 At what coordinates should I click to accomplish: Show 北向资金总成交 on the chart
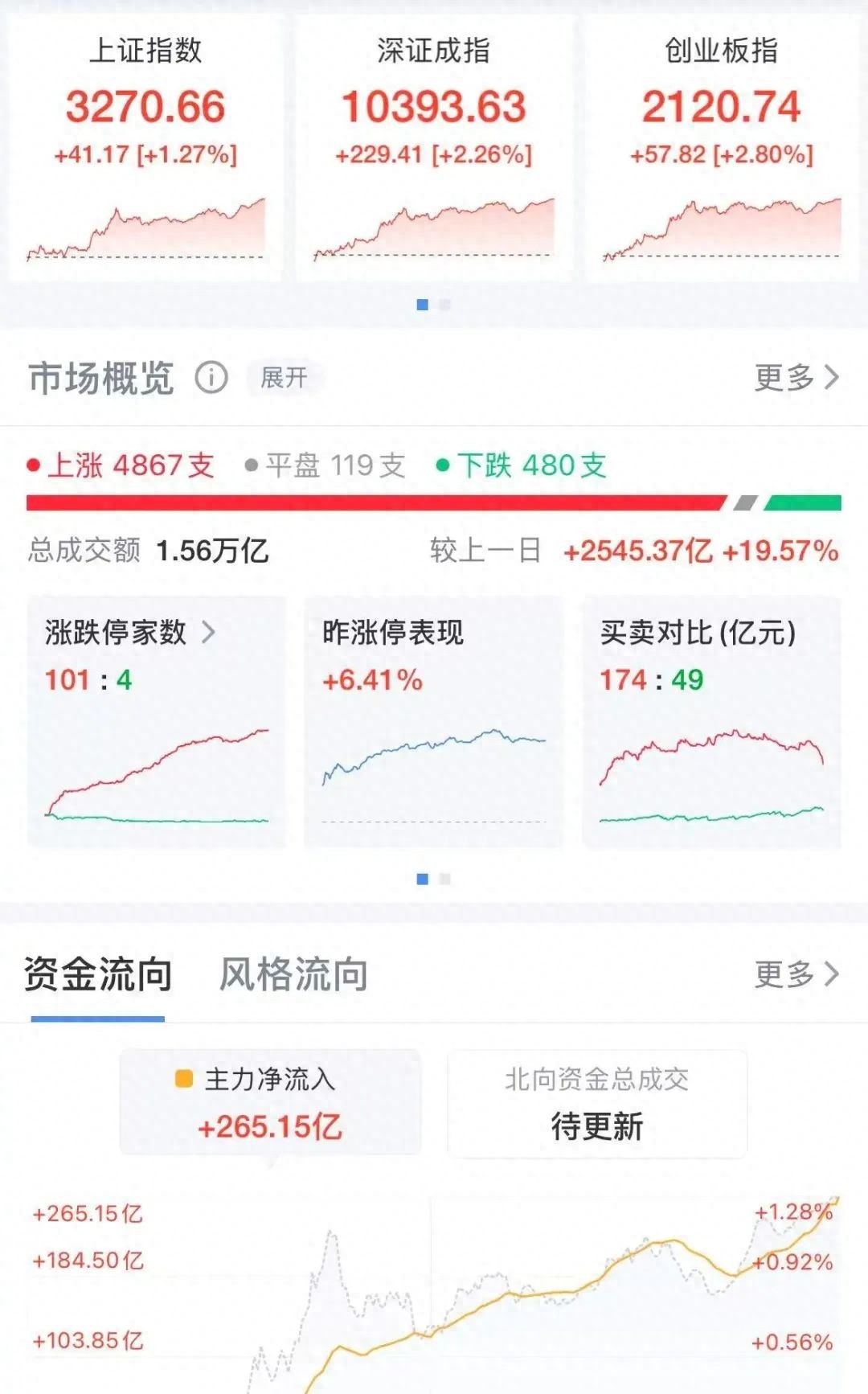click(596, 1102)
